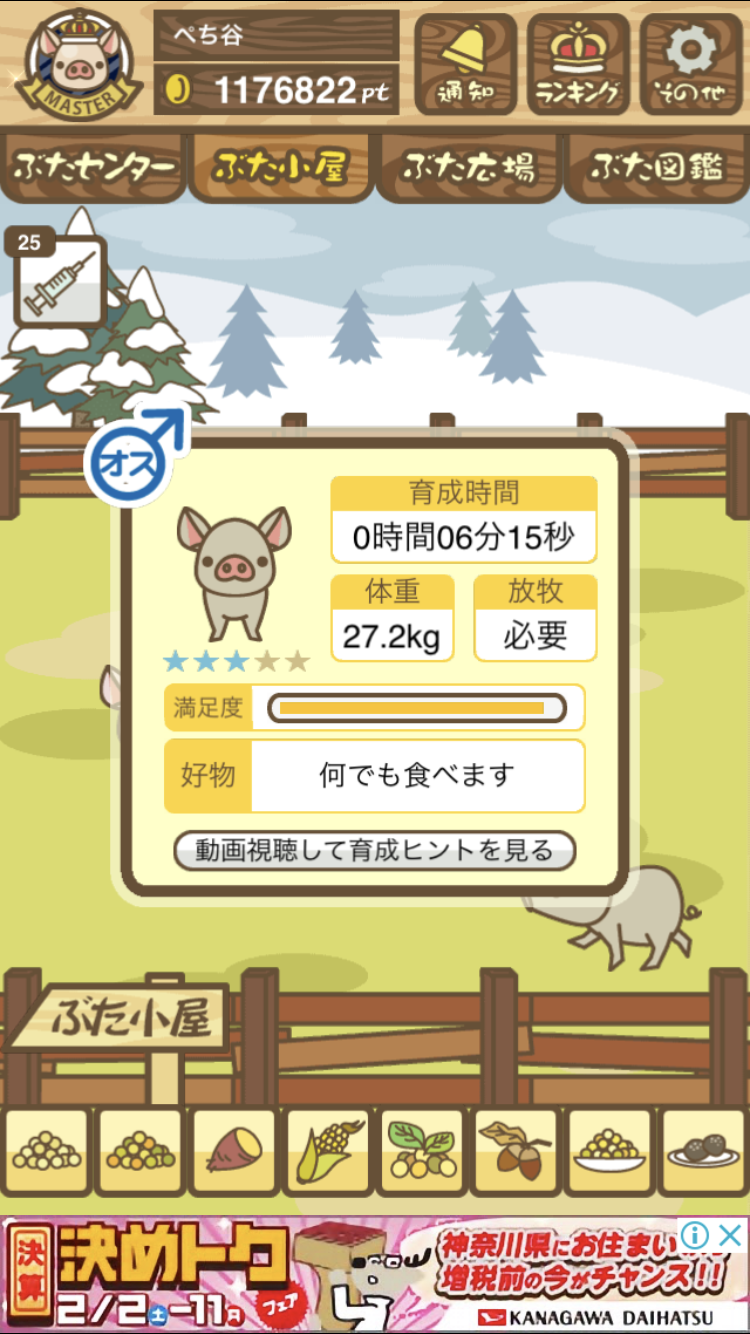Use the syringe item with 25 count
Viewport: 750px width, 1334px height.
tap(60, 282)
